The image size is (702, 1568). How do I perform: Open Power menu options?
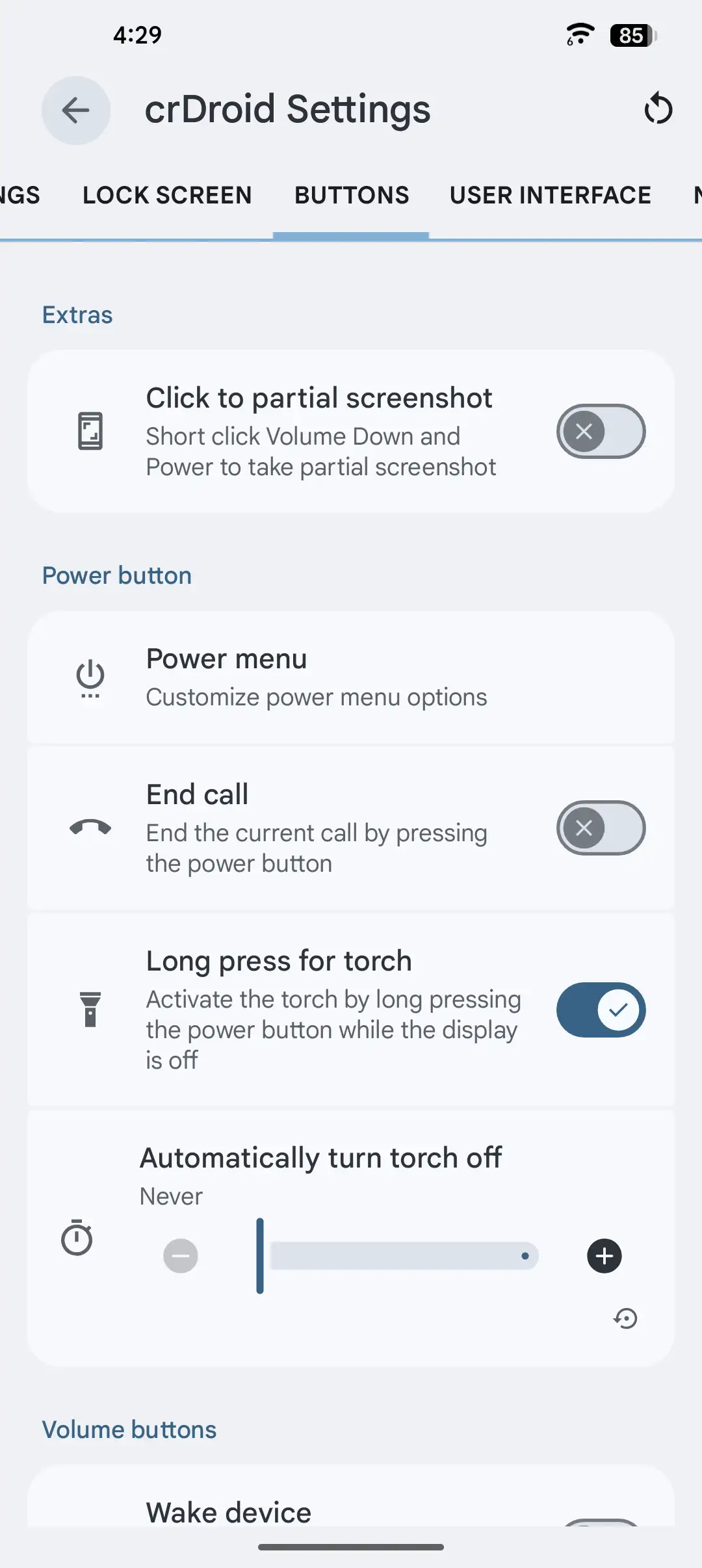(351, 677)
